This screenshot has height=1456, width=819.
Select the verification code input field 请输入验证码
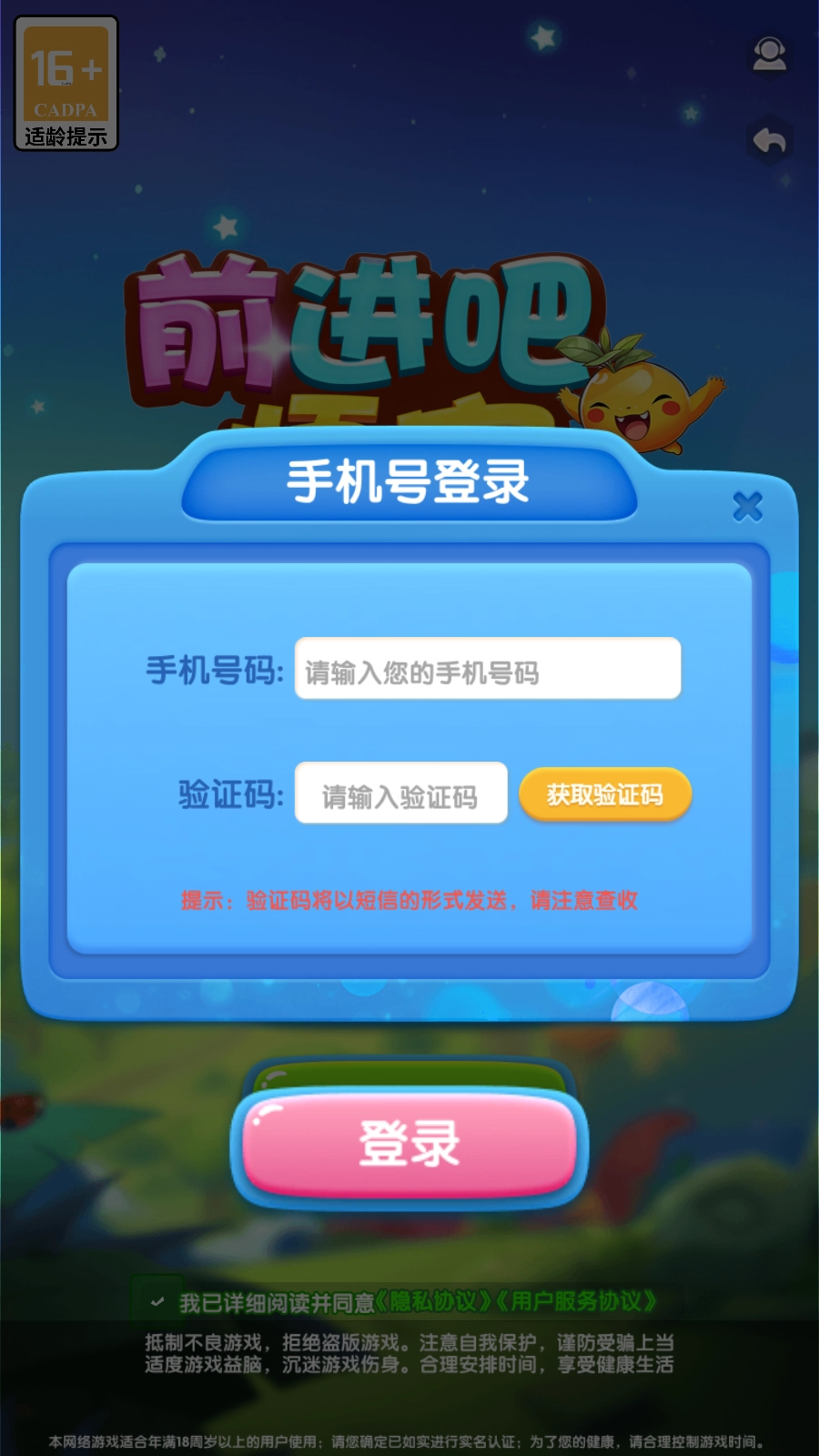(x=400, y=794)
